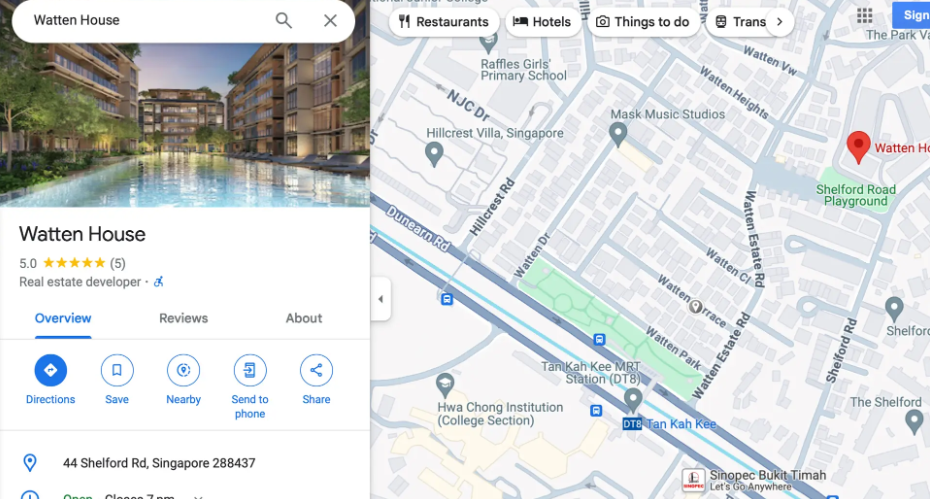Screen dimensions: 930x499
Task: Get Directions to Watten House
Action: point(50,380)
